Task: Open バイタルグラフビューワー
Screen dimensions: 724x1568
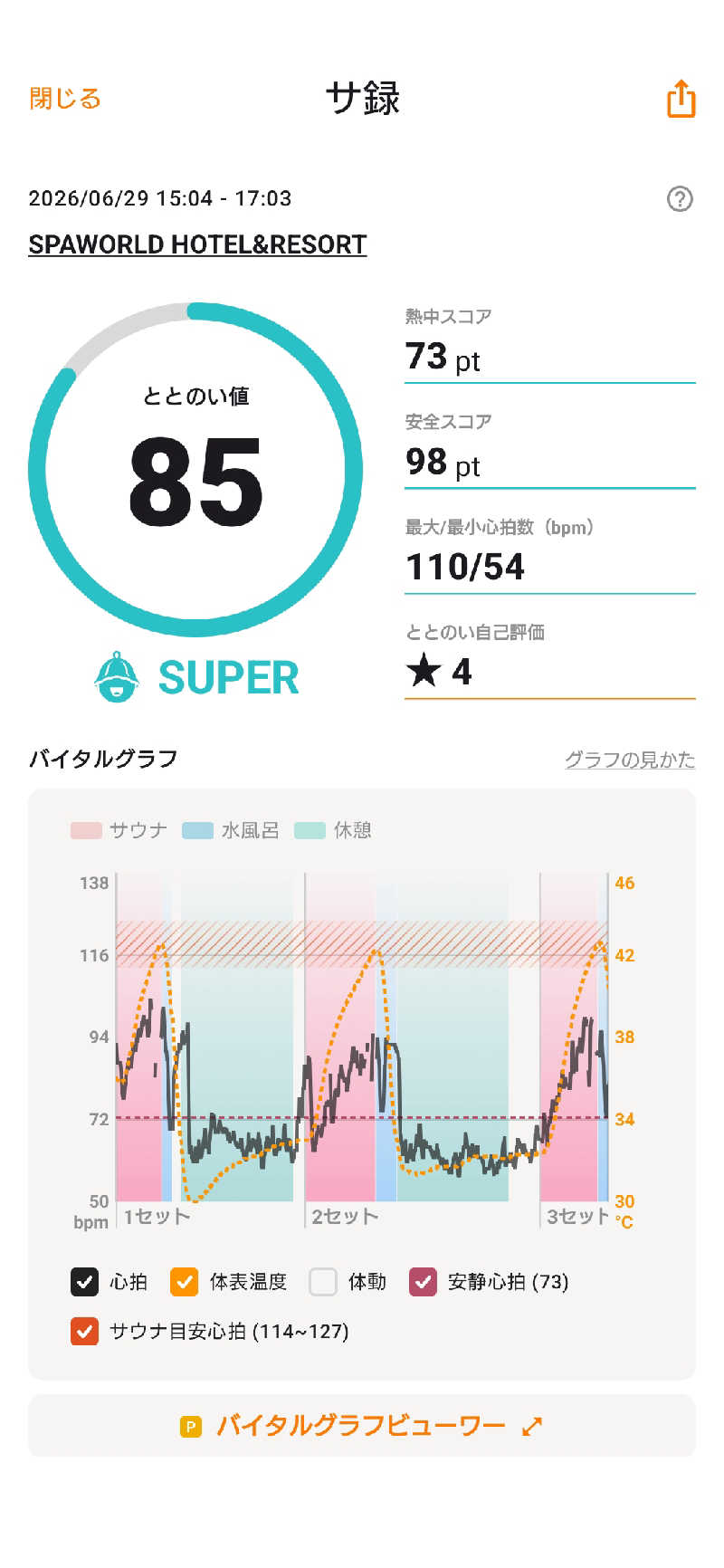Action: [x=362, y=1426]
